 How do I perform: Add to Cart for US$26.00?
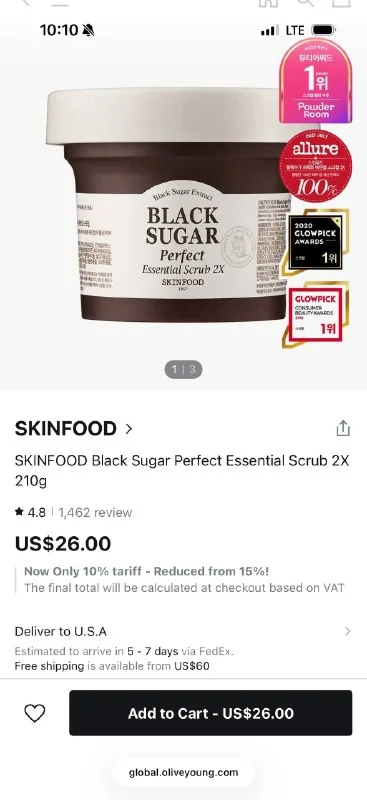tap(210, 713)
